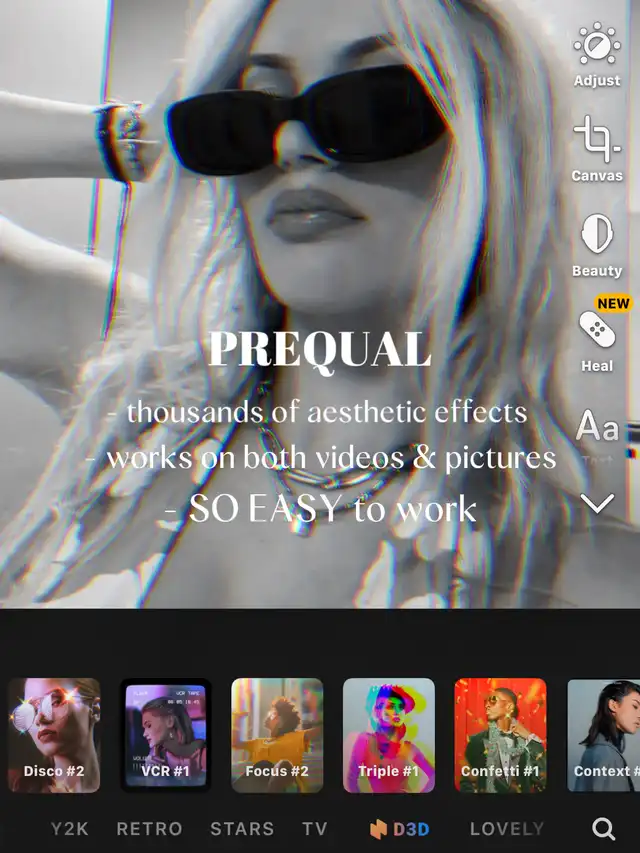Pick the Context effect tile
The width and height of the screenshot is (640, 853).
coord(604,735)
